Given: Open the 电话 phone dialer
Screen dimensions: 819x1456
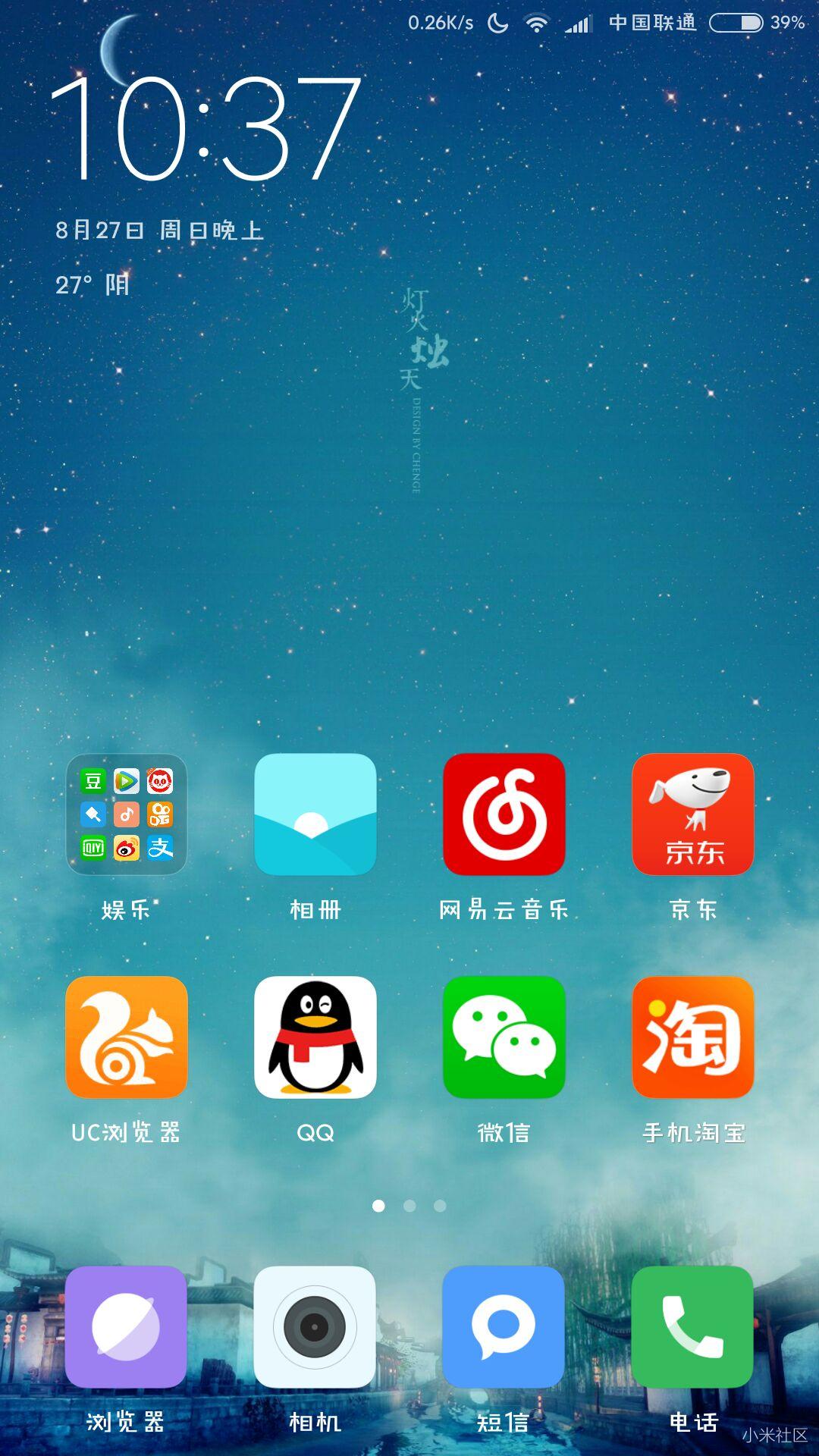Looking at the screenshot, I should 692,1327.
